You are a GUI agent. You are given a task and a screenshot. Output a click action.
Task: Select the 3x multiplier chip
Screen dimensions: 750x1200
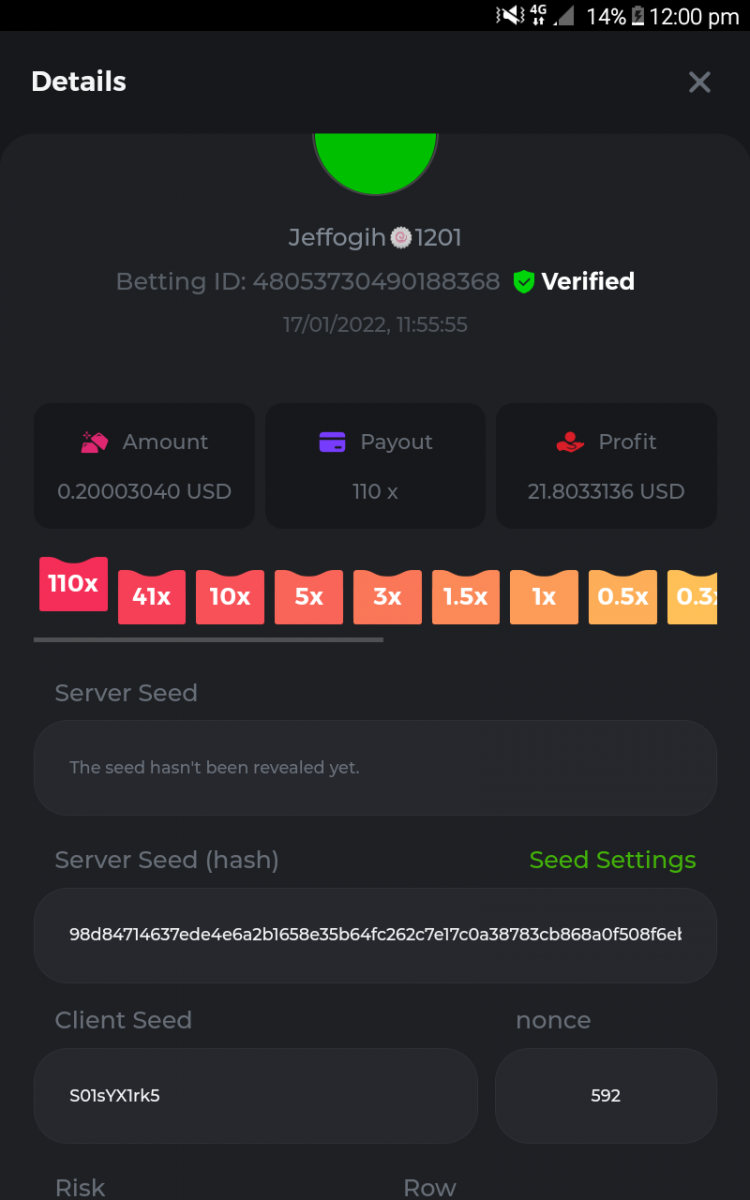[387, 597]
